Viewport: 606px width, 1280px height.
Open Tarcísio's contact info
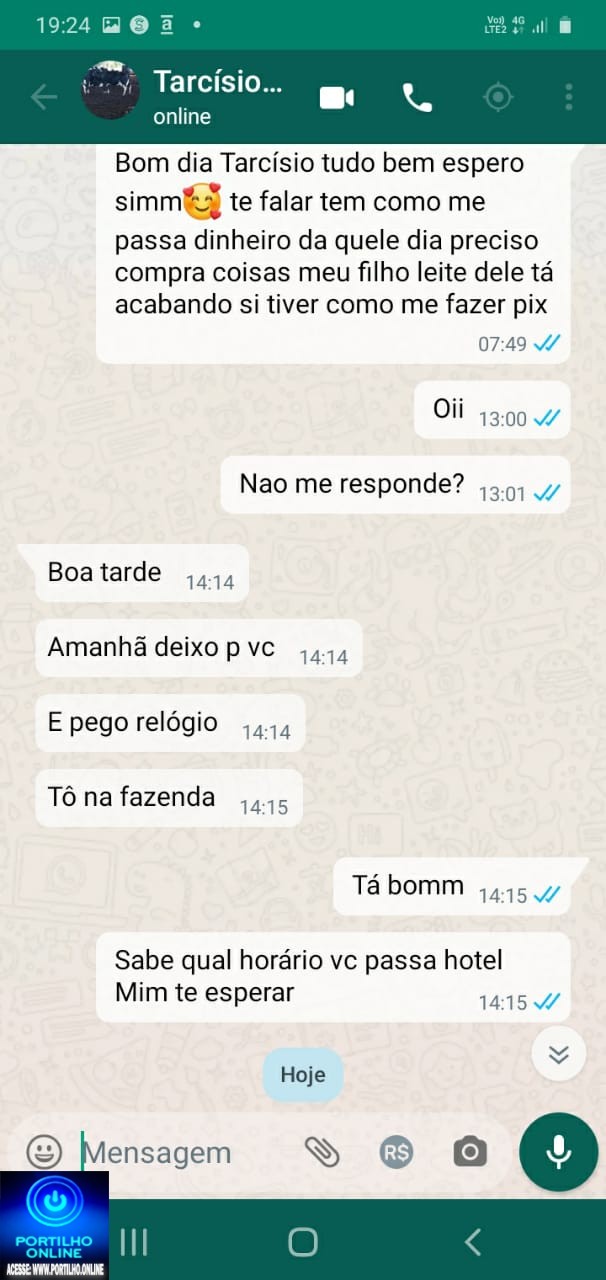pyautogui.click(x=217, y=96)
